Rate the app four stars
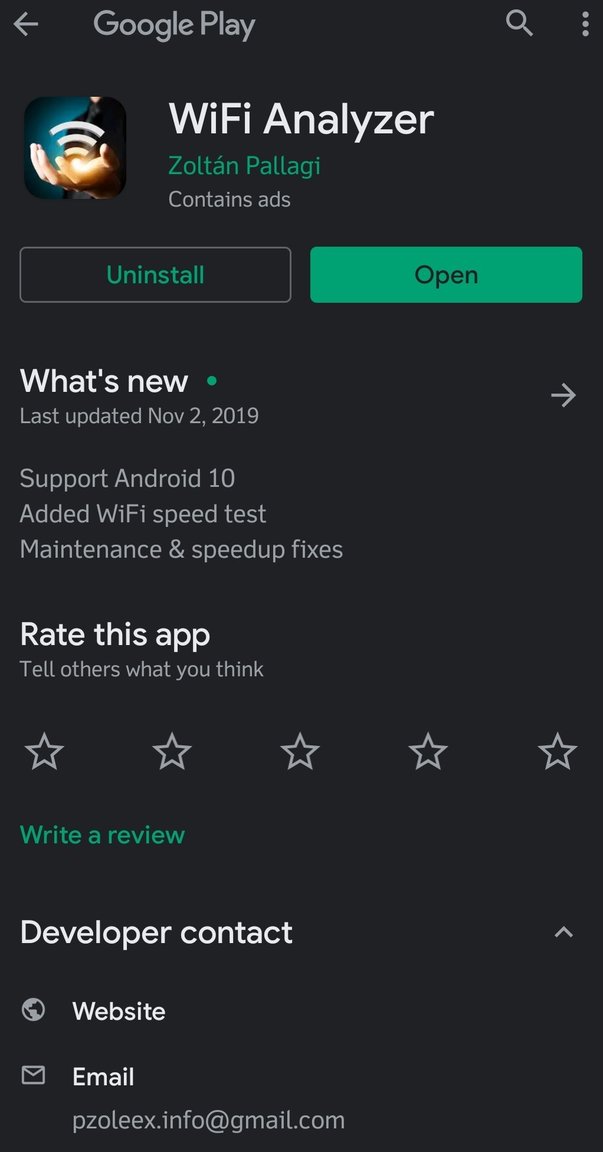Image resolution: width=603 pixels, height=1152 pixels. pos(428,751)
